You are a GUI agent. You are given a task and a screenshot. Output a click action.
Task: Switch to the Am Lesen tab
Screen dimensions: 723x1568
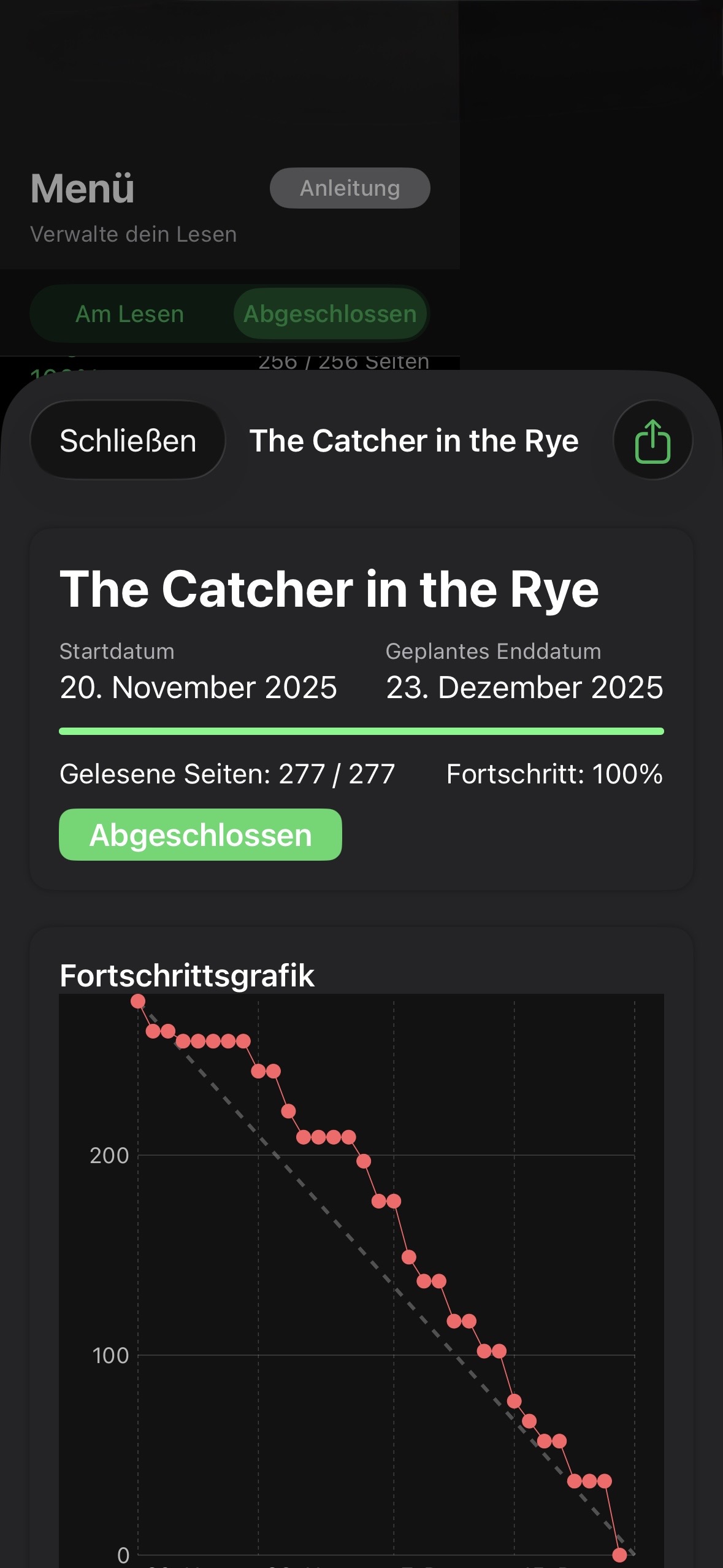129,313
